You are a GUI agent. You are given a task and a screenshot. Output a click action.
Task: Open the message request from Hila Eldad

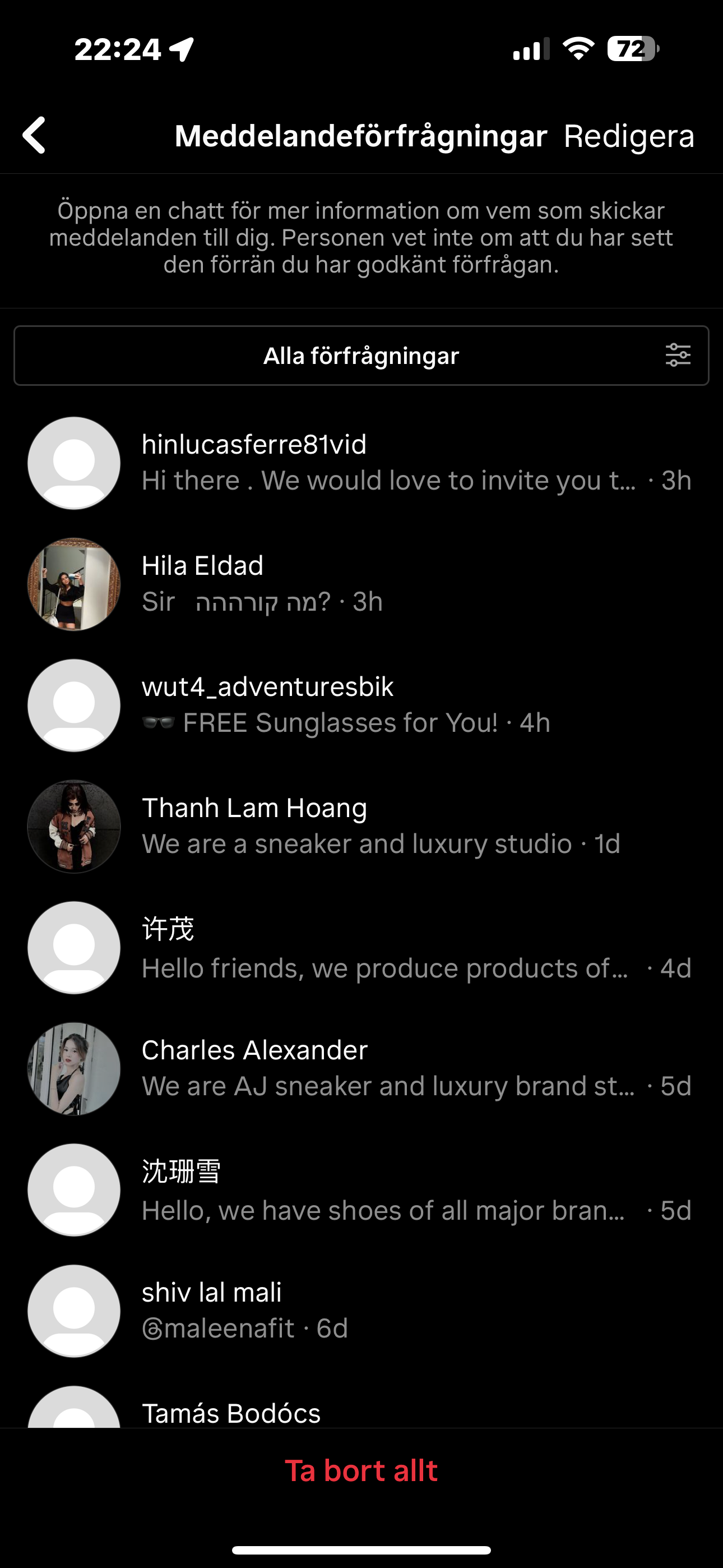[361, 584]
